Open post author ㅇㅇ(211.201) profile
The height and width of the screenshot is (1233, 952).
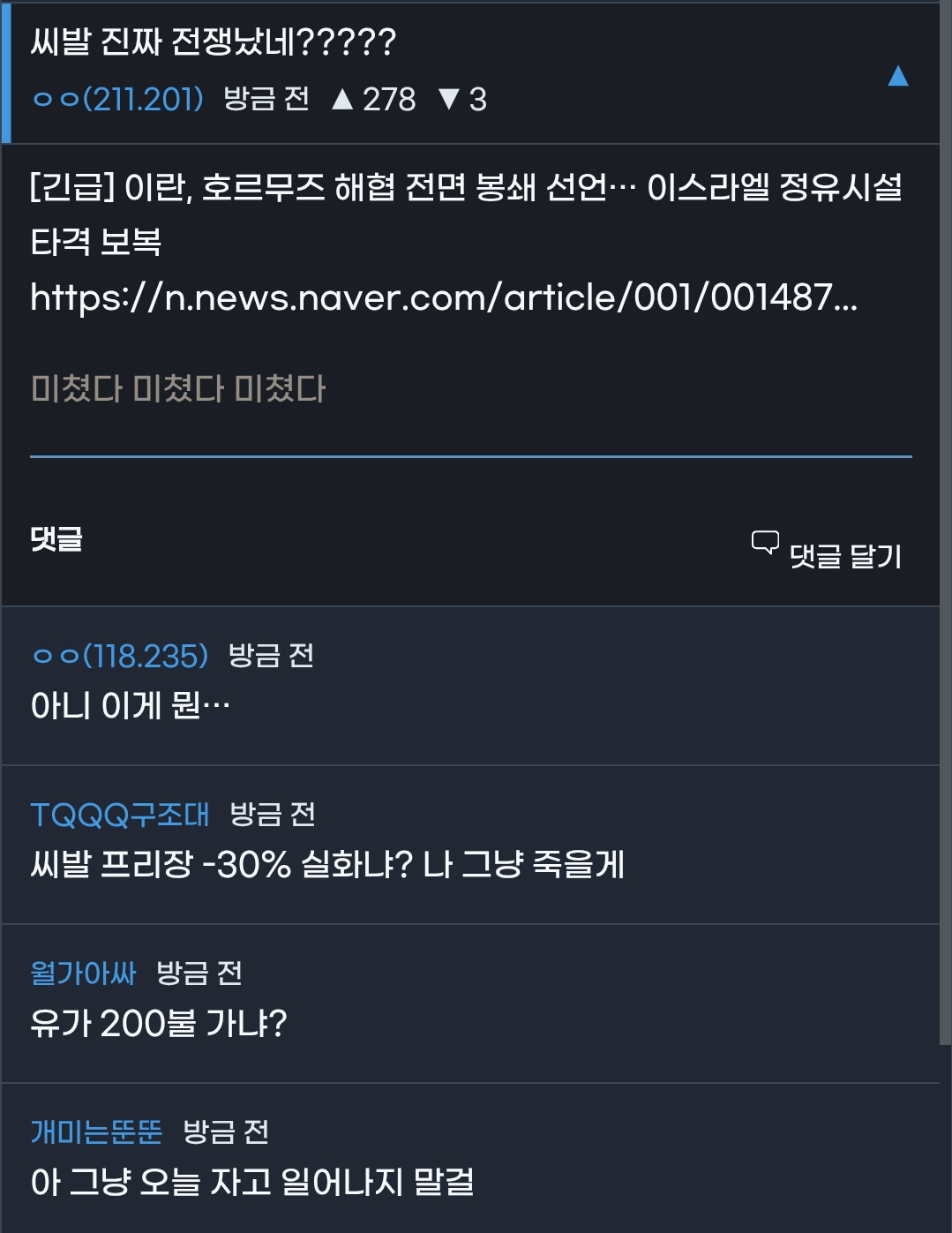(117, 99)
